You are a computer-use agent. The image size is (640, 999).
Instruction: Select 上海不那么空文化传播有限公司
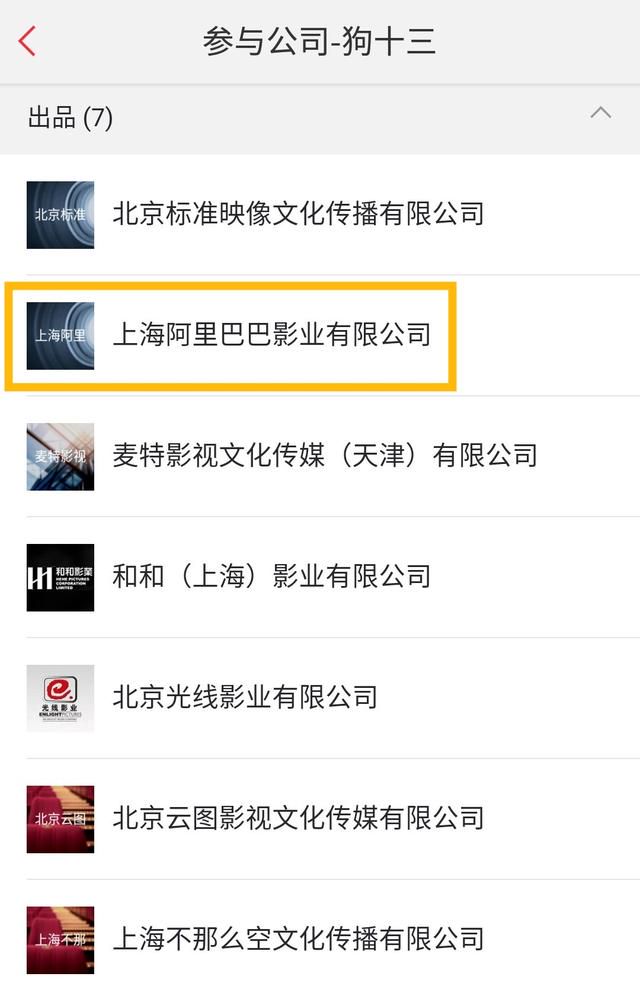point(298,939)
